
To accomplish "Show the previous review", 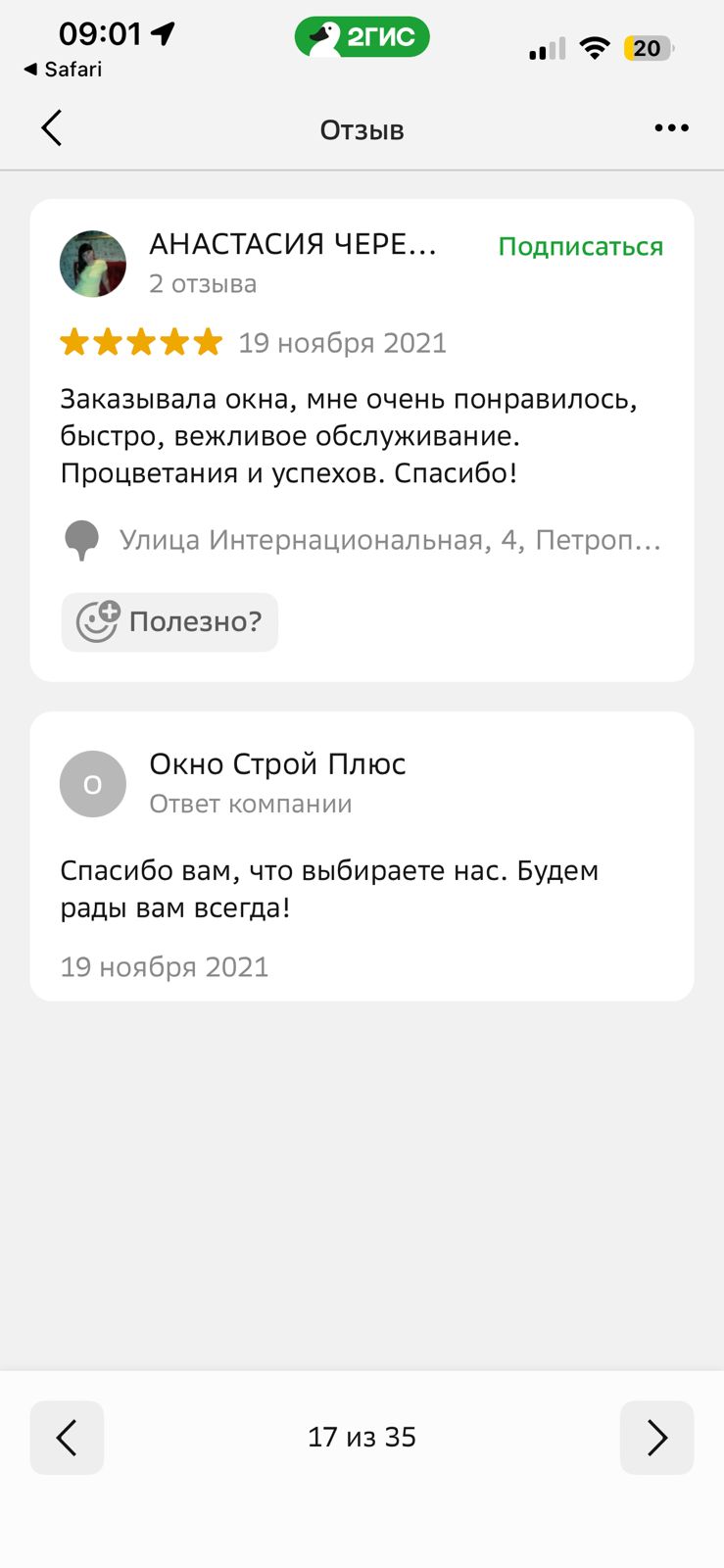I will (x=67, y=1438).
